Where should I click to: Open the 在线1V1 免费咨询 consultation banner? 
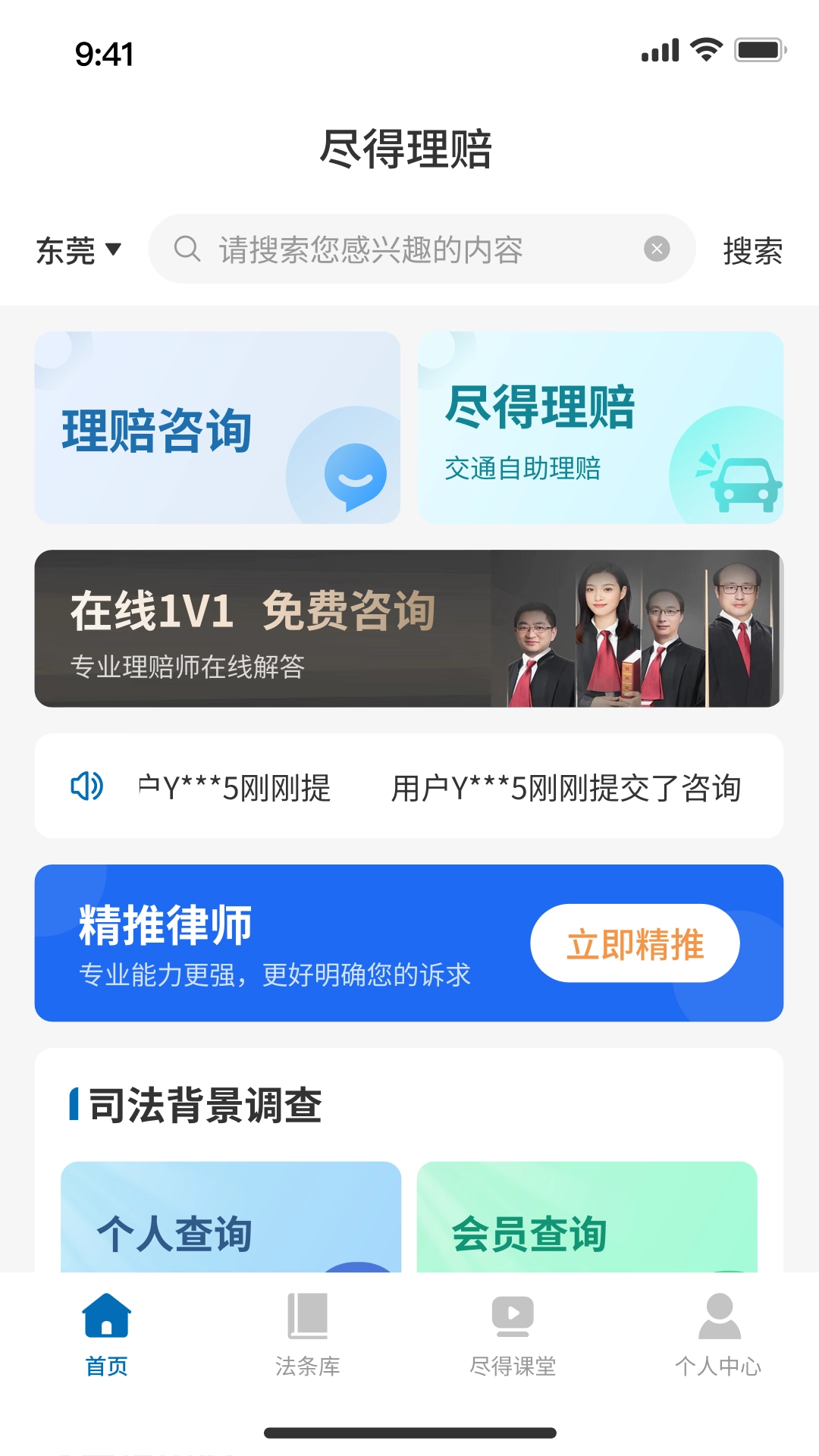pyautogui.click(x=409, y=628)
